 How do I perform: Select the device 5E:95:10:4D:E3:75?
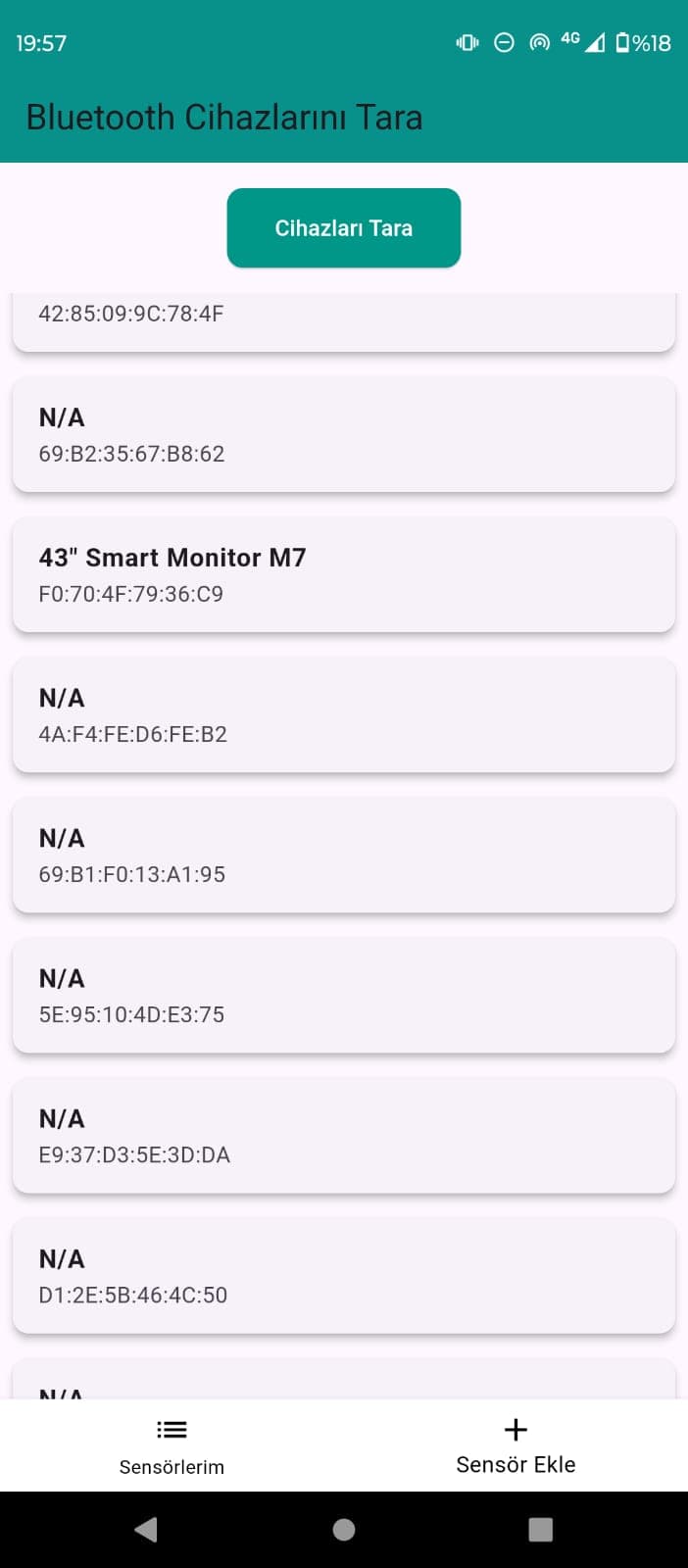(343, 996)
